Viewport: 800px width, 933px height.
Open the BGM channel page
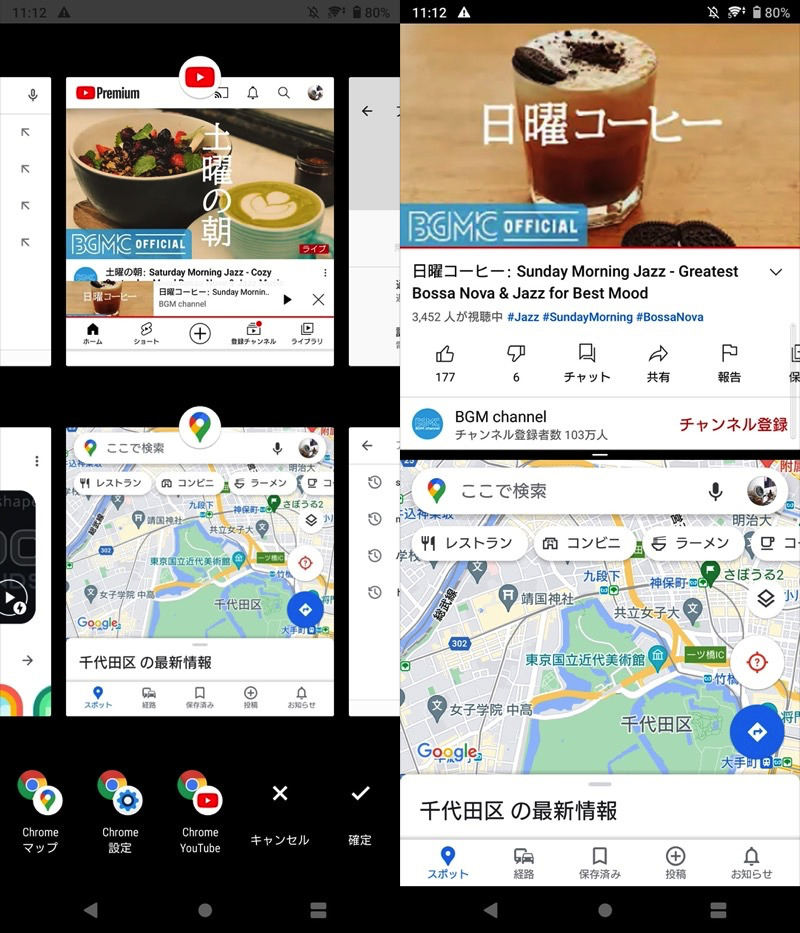point(500,417)
